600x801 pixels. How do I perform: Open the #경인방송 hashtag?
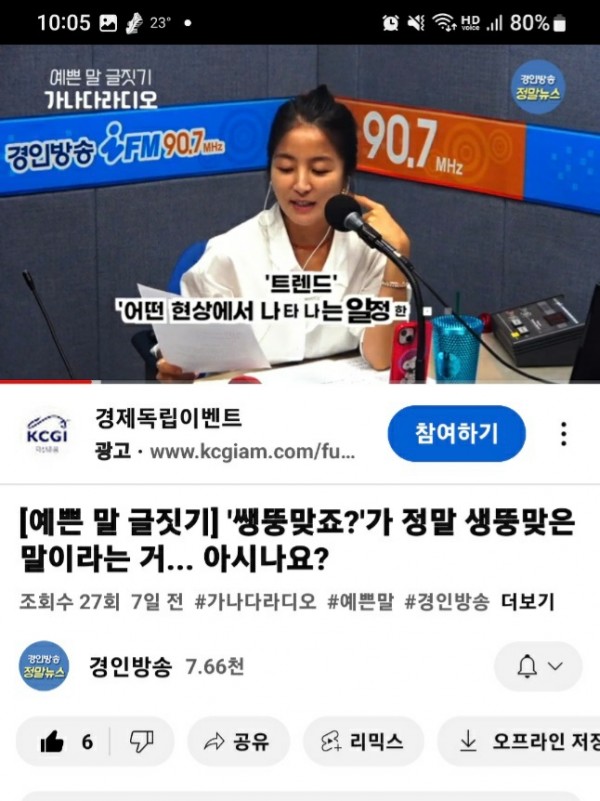(x=446, y=602)
